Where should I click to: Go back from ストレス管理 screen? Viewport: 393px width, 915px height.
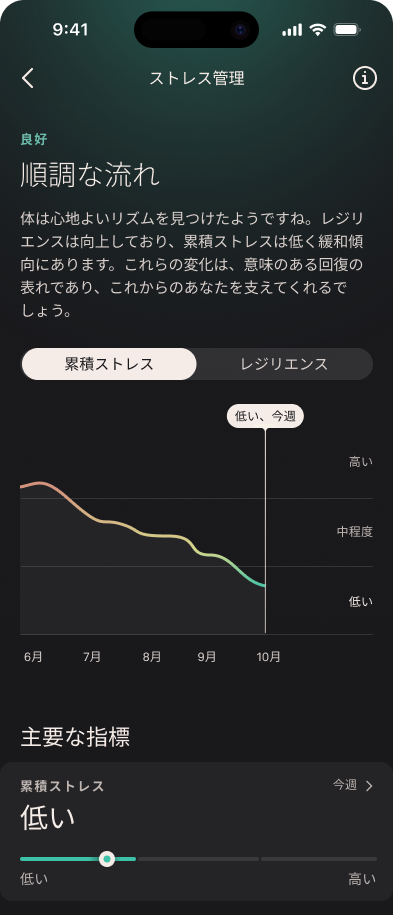27,78
